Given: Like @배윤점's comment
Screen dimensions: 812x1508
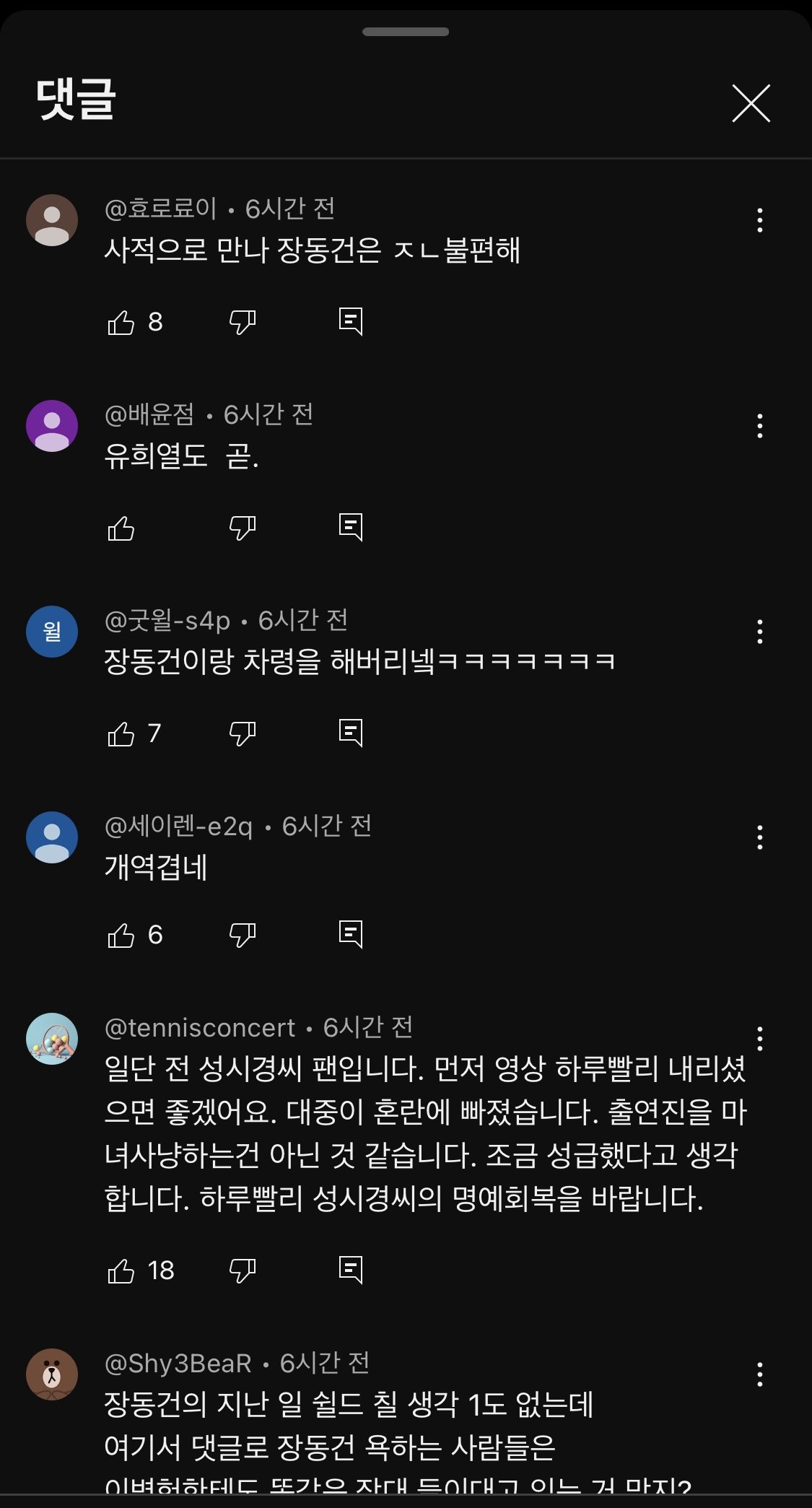Looking at the screenshot, I should tap(121, 528).
